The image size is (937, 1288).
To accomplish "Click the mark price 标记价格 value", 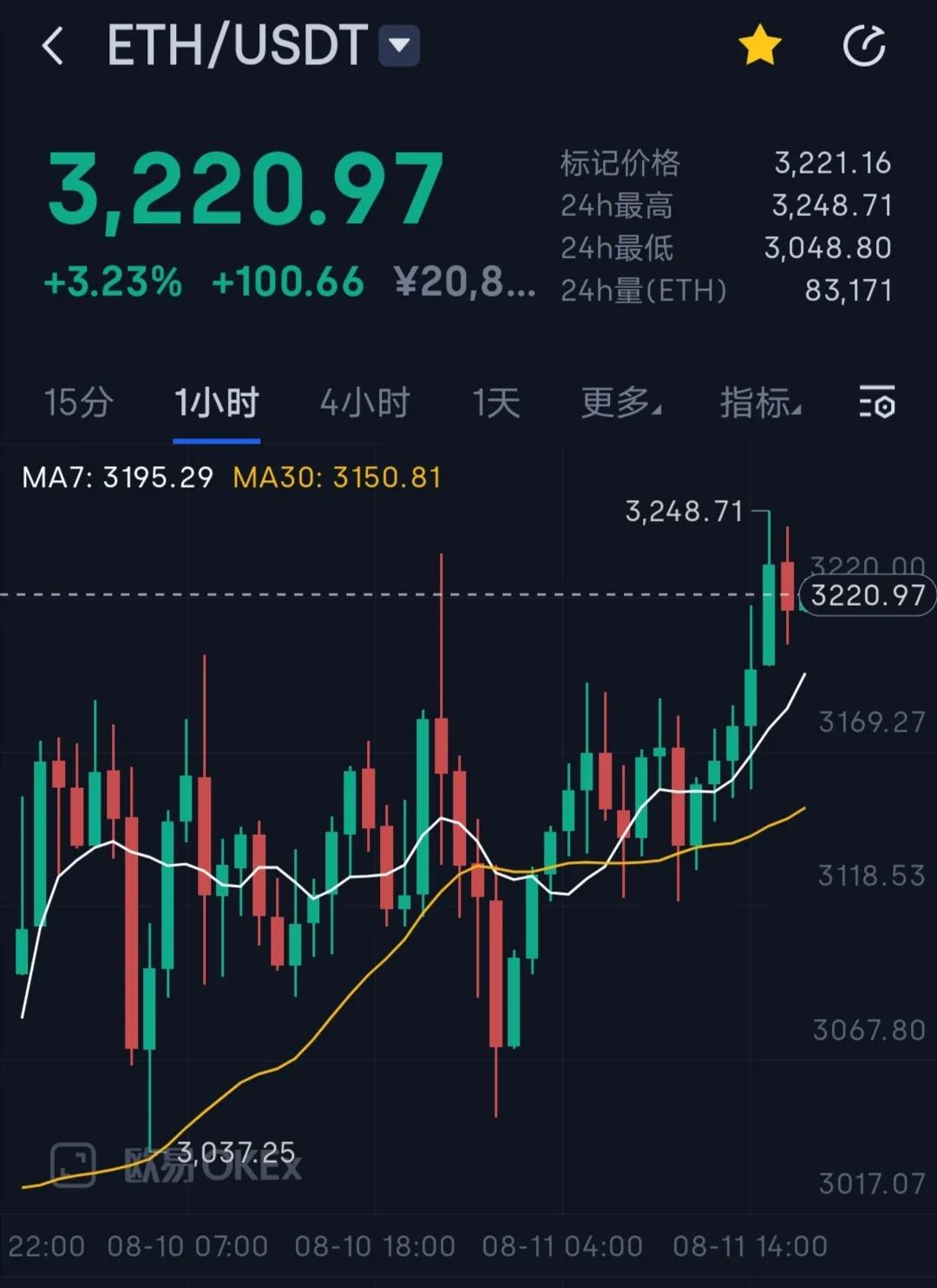I will point(832,163).
